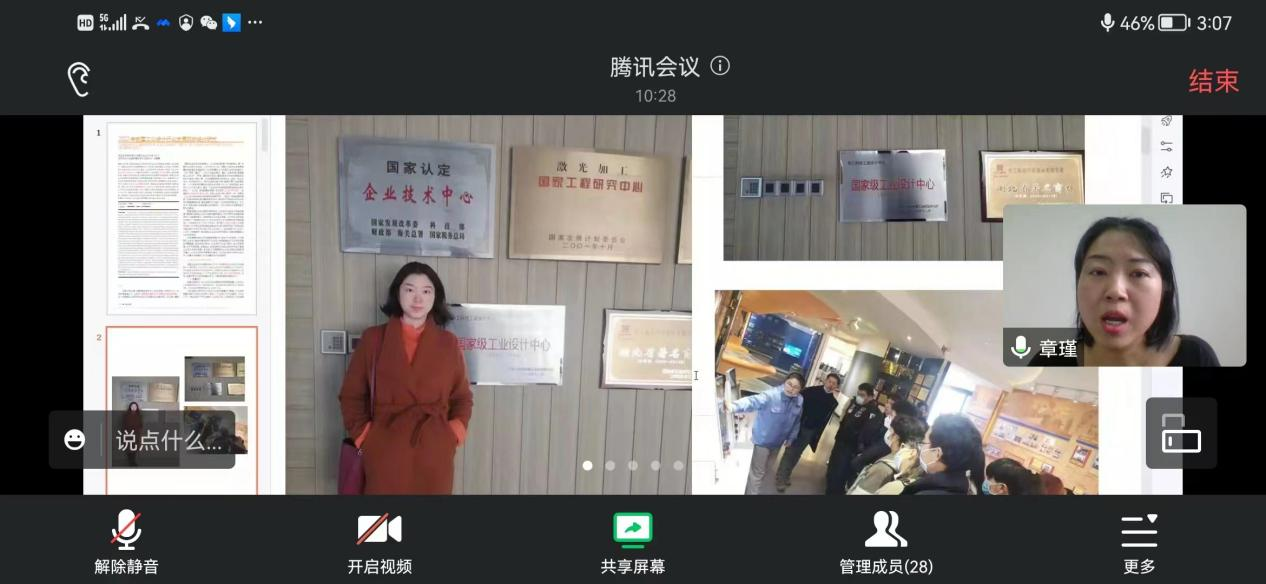
Task: Turn on camera with 开启视频
Action: pos(379,542)
